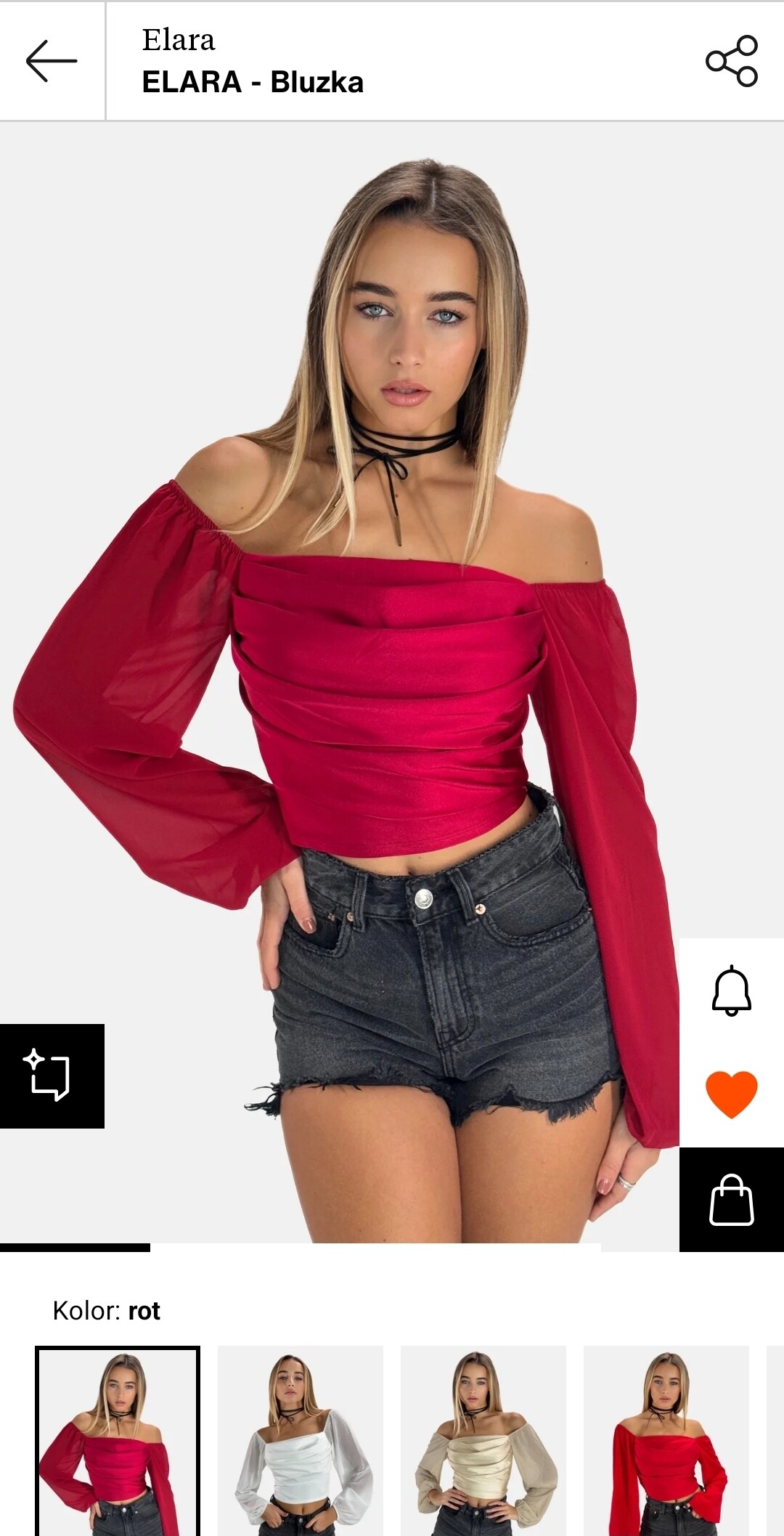The width and height of the screenshot is (784, 1536).
Task: Go back using the arrow icon
Action: [x=52, y=61]
